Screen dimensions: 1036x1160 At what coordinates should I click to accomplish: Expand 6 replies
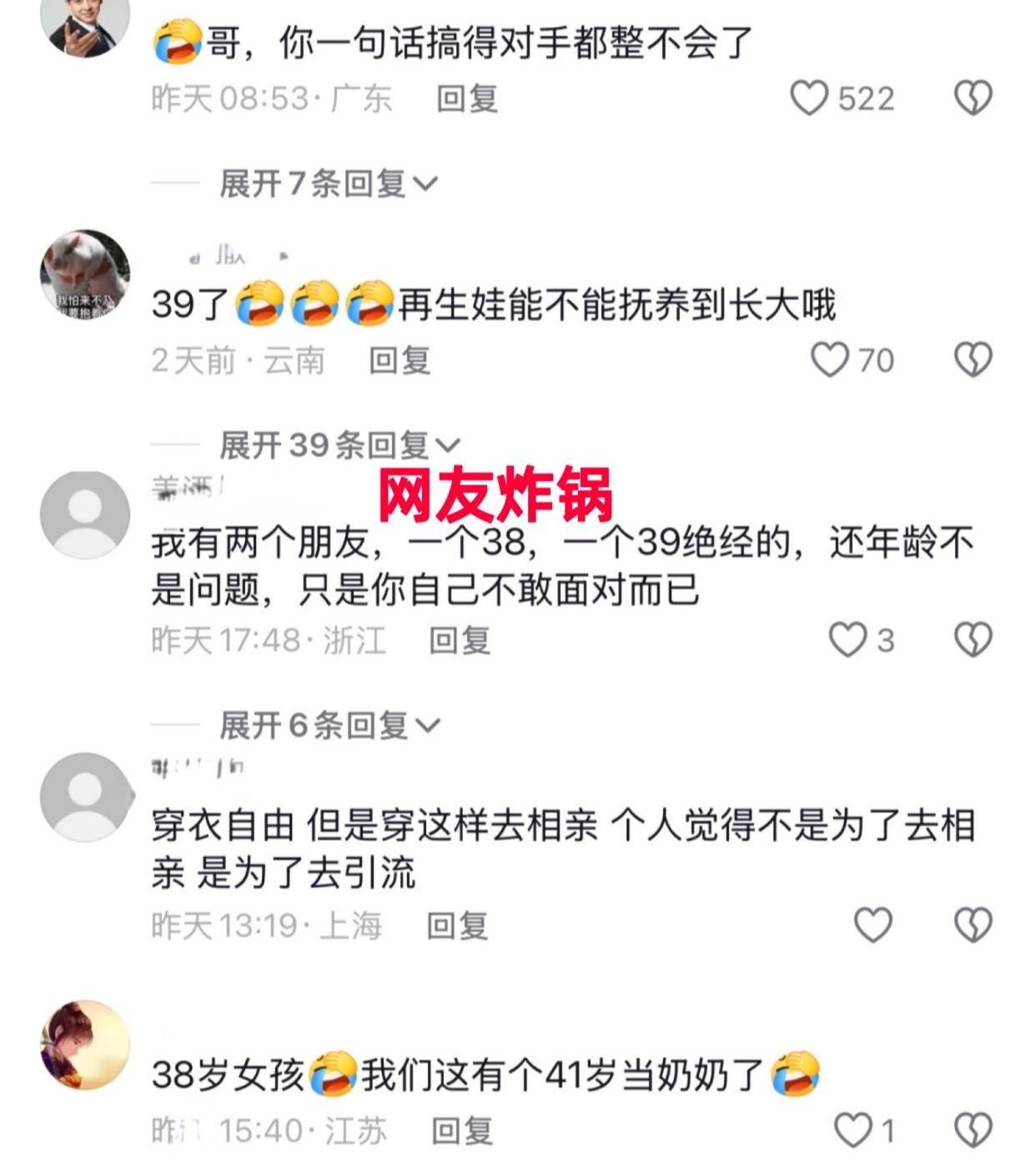pos(329,726)
